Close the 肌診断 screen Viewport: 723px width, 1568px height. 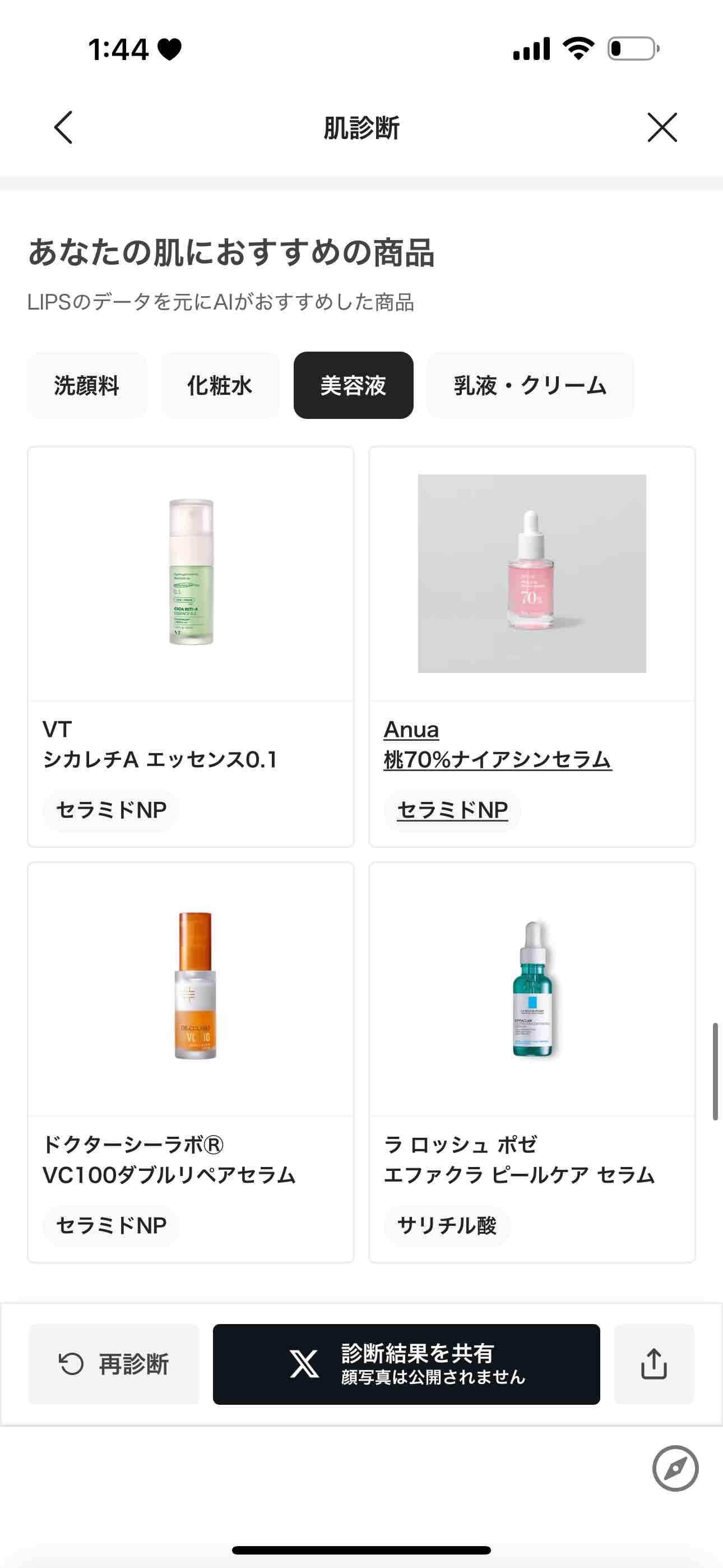(x=661, y=127)
